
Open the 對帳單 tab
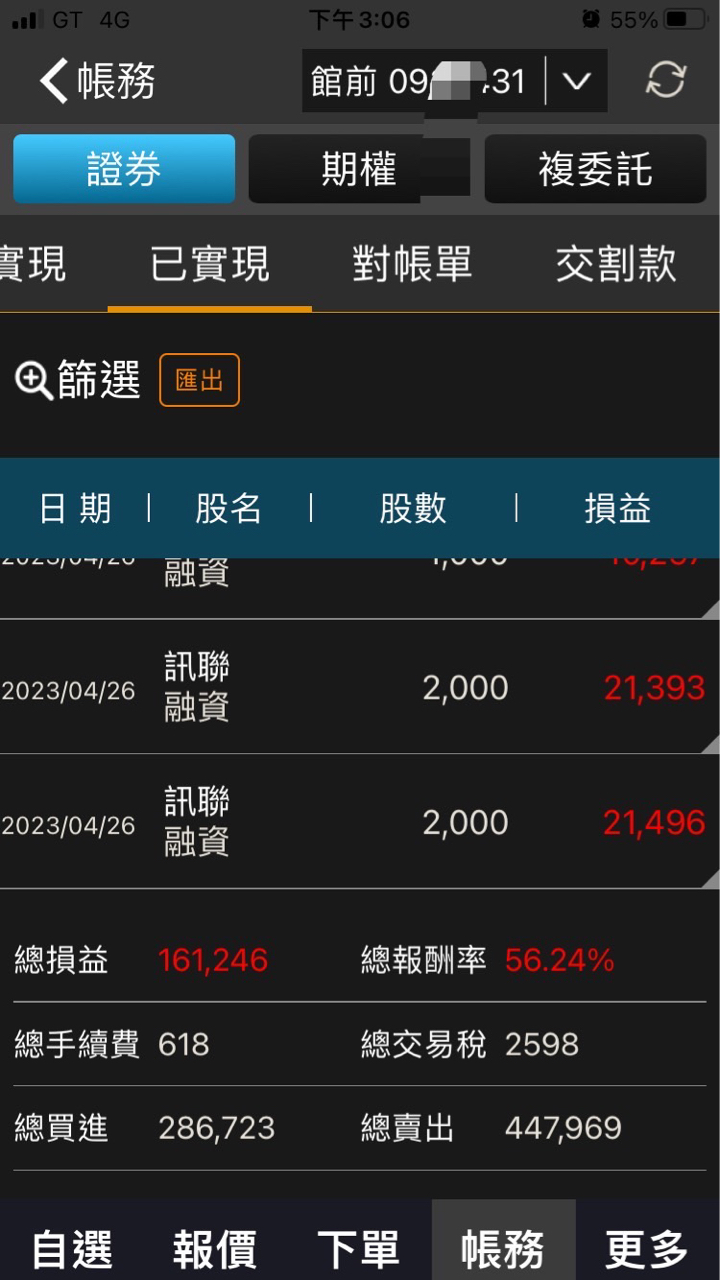click(x=412, y=265)
